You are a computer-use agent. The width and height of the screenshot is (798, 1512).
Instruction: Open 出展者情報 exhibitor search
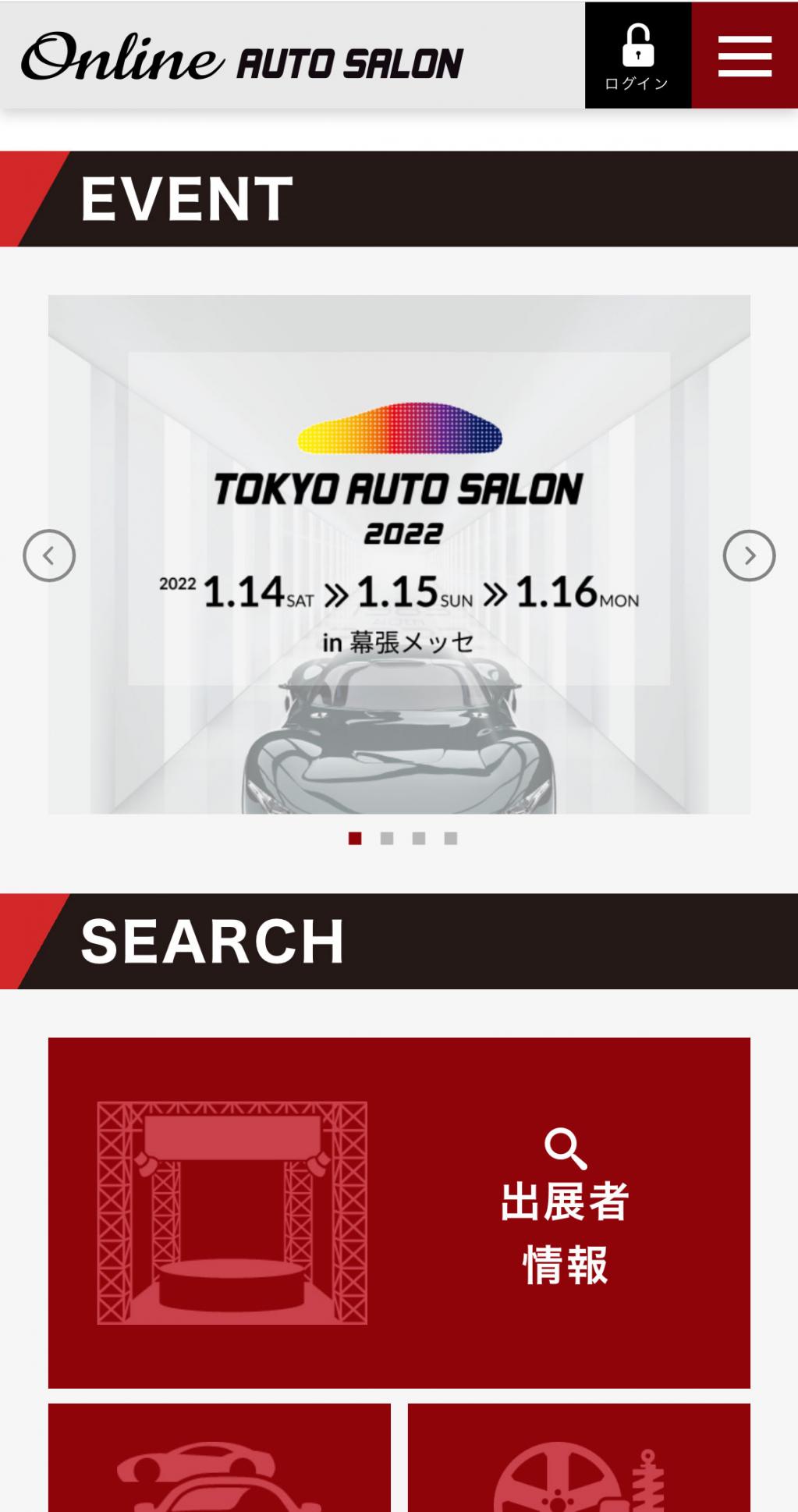(x=399, y=1212)
